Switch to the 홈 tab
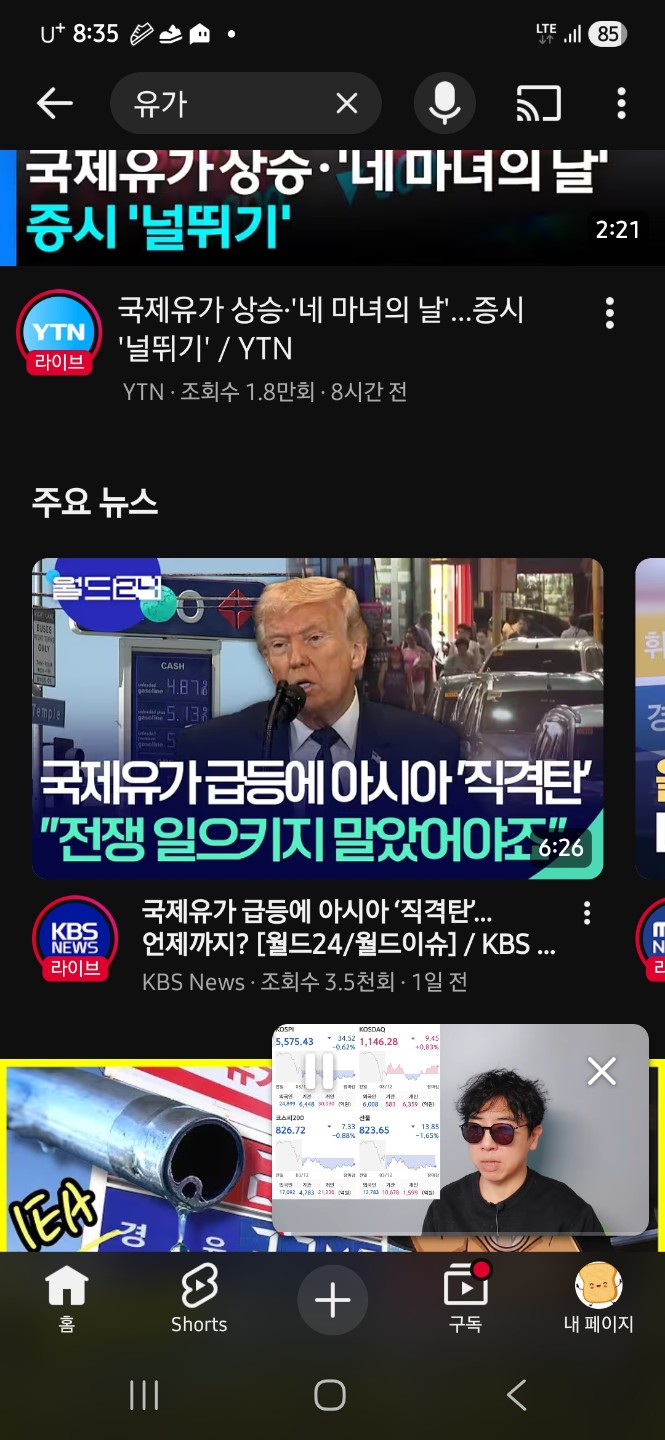This screenshot has width=665, height=1440. pyautogui.click(x=66, y=1298)
